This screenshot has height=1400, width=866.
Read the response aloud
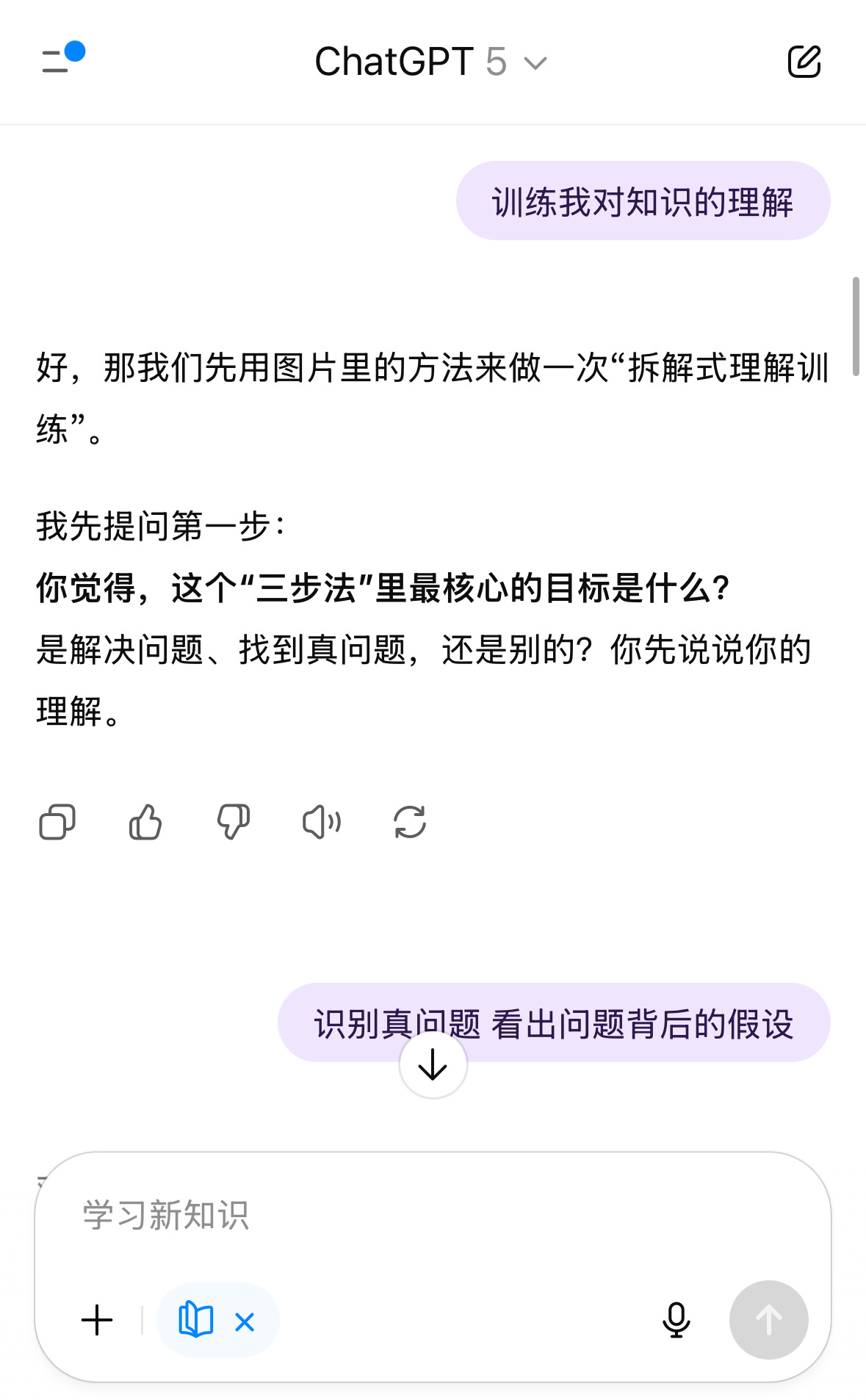(x=322, y=821)
